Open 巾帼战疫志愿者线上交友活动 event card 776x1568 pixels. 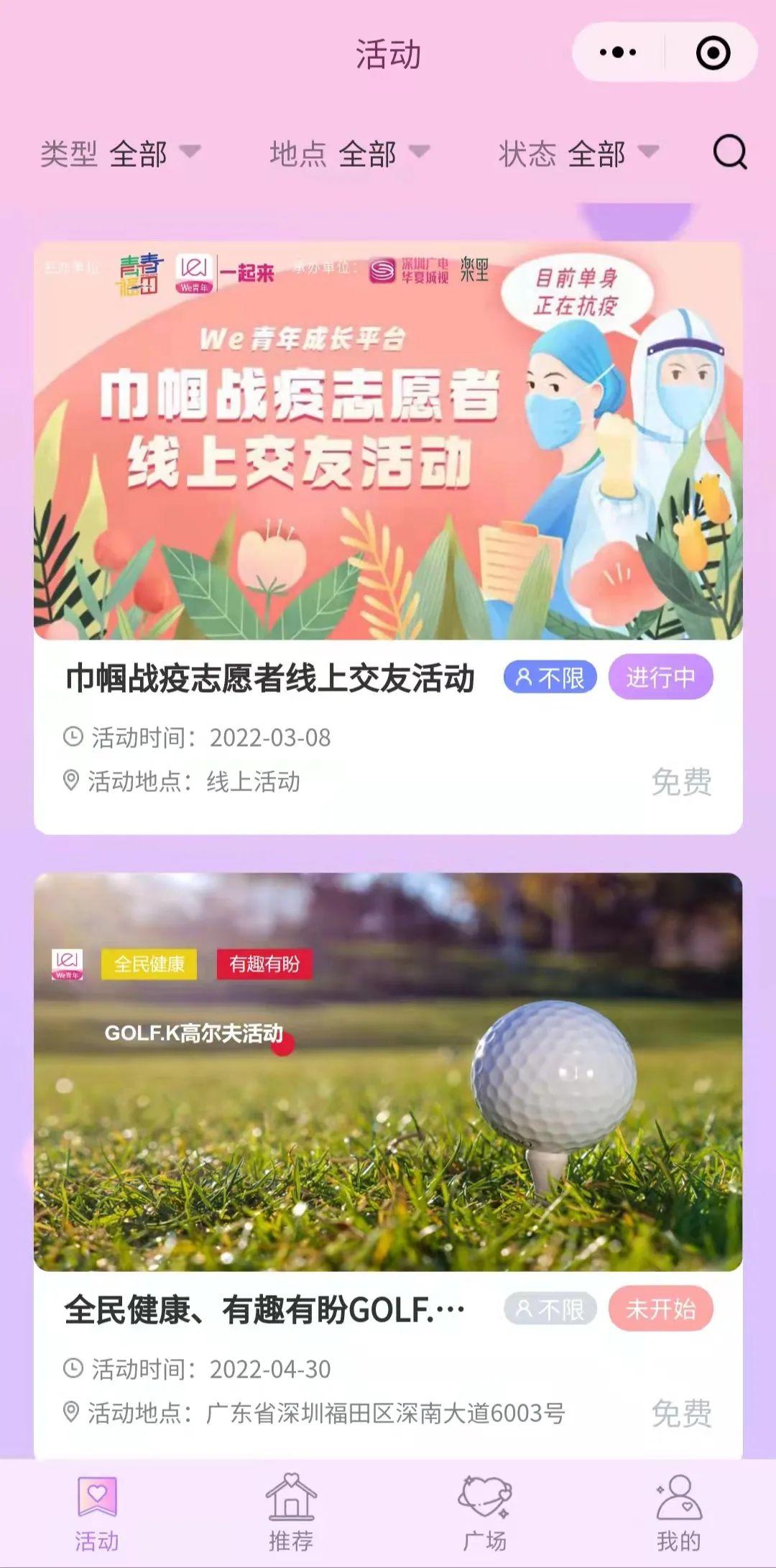point(388,538)
